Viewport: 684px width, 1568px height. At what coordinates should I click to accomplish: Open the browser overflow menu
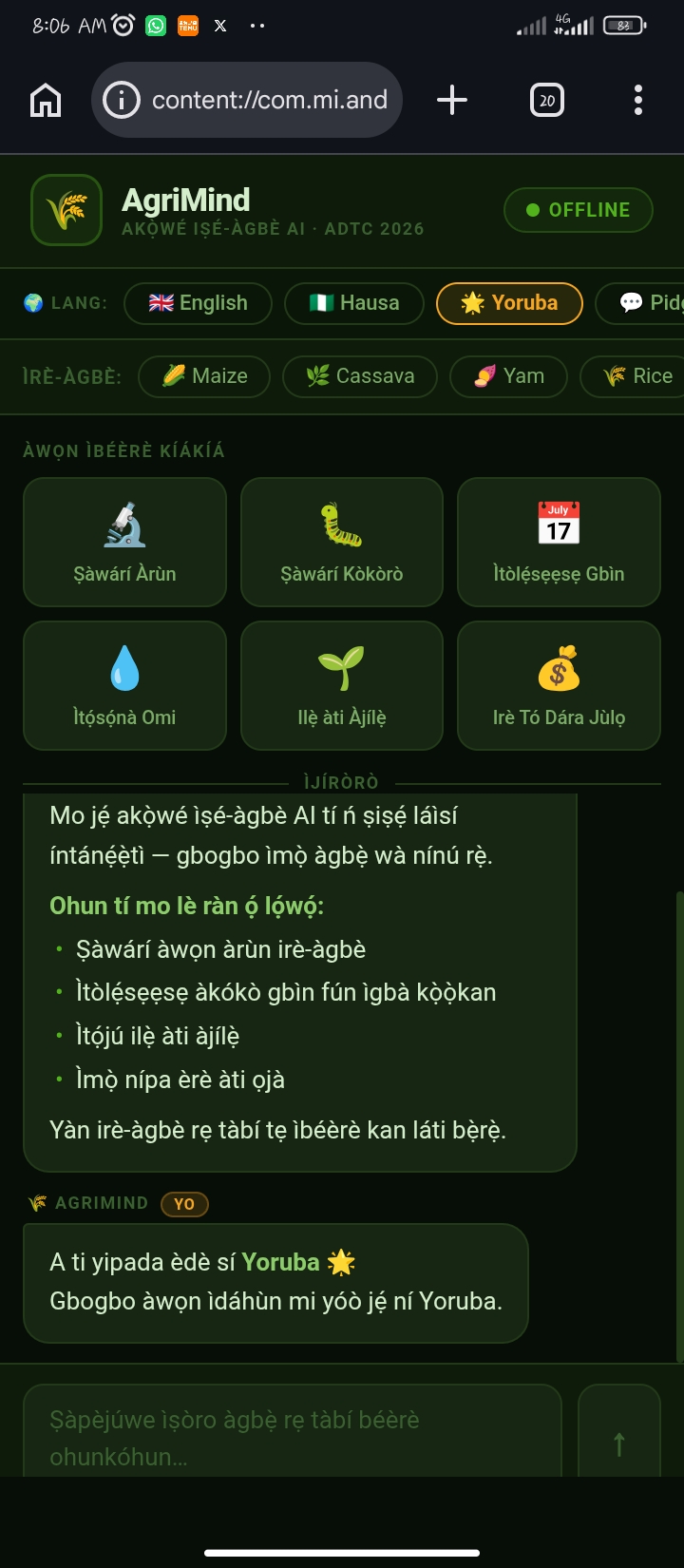(638, 100)
